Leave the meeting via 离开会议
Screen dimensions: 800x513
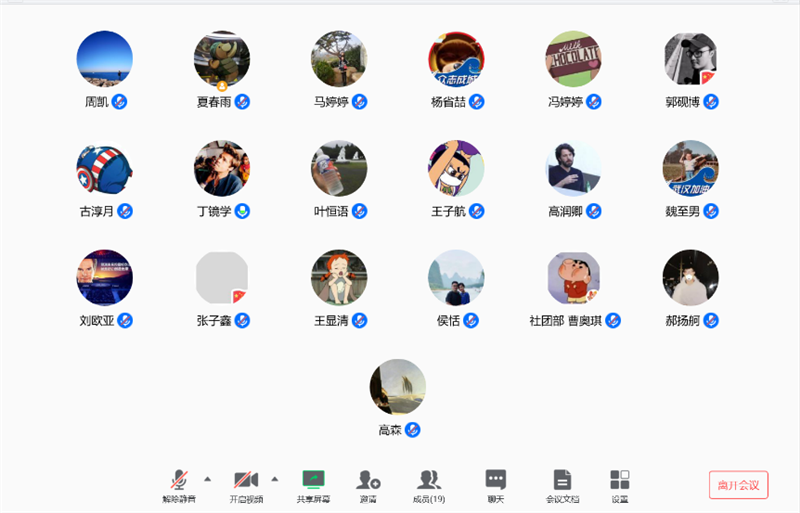(x=738, y=485)
